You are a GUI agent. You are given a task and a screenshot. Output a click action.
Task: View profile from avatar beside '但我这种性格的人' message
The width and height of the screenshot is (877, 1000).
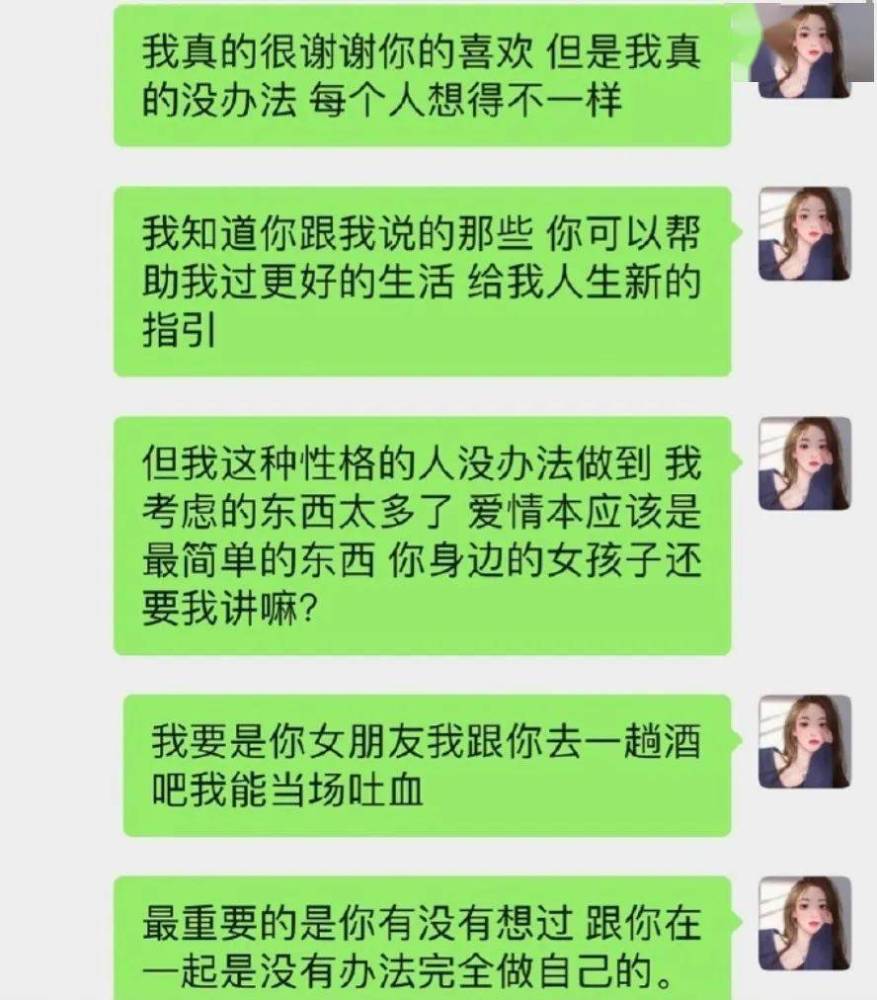pos(804,463)
